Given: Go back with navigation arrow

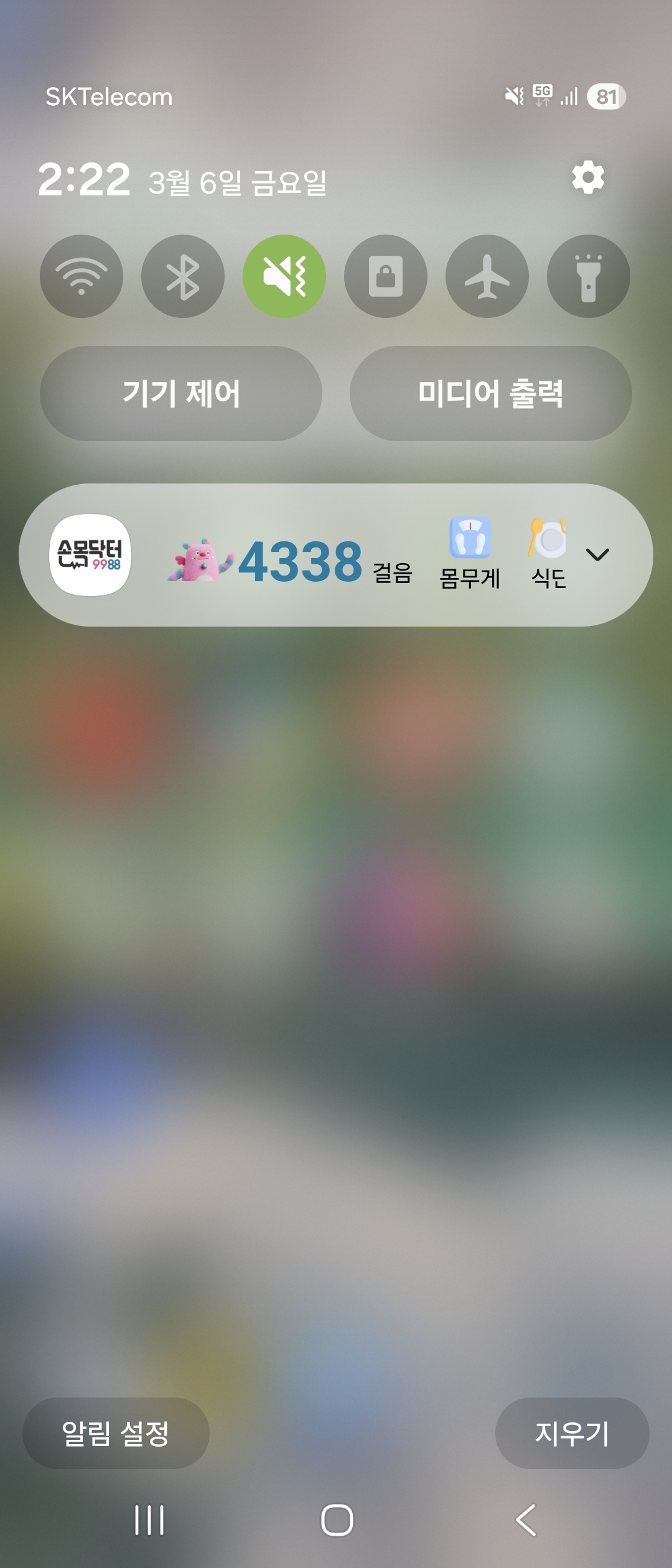Looking at the screenshot, I should [x=526, y=1520].
